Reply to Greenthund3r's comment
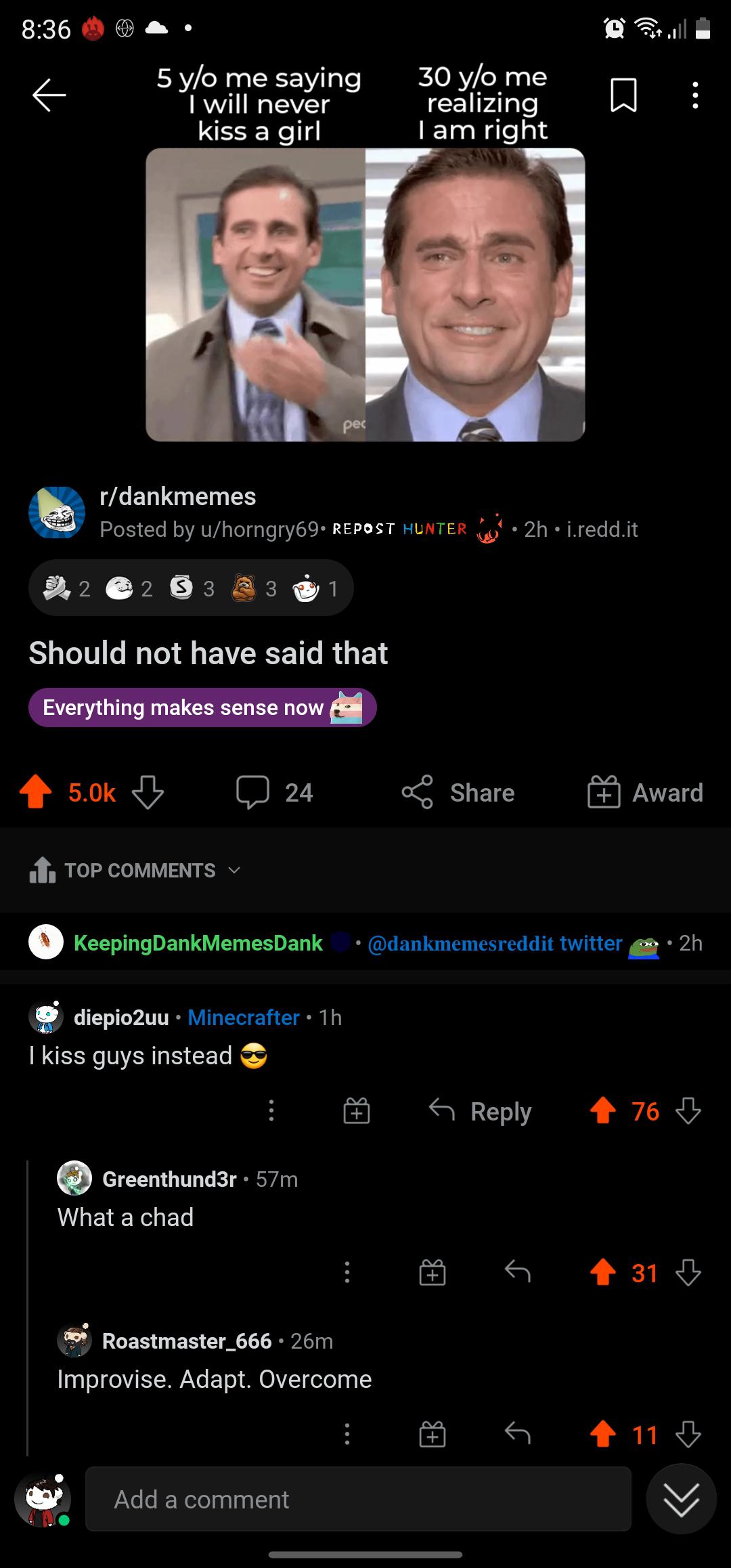This screenshot has height=1568, width=731. pos(518,1273)
